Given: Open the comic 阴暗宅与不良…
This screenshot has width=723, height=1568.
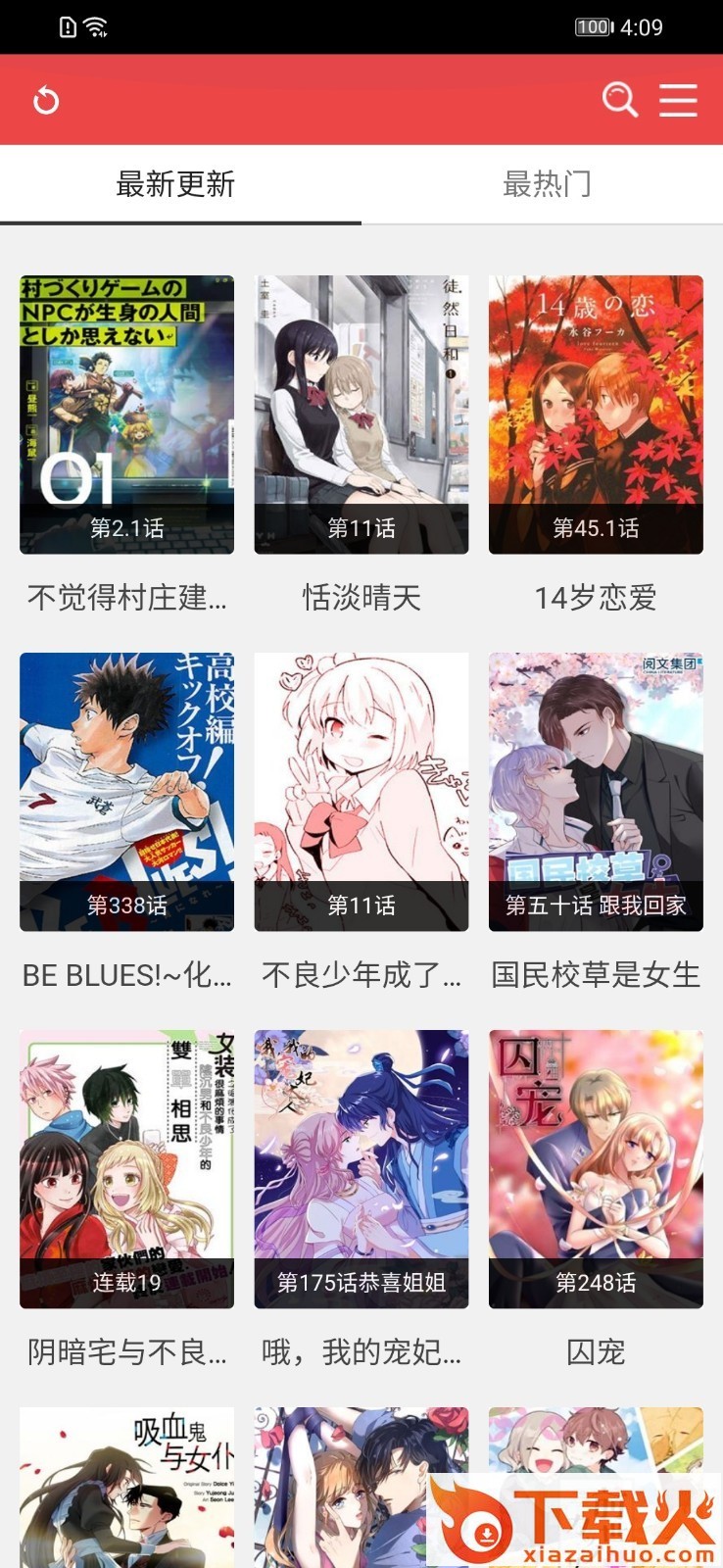Looking at the screenshot, I should pyautogui.click(x=126, y=1169).
